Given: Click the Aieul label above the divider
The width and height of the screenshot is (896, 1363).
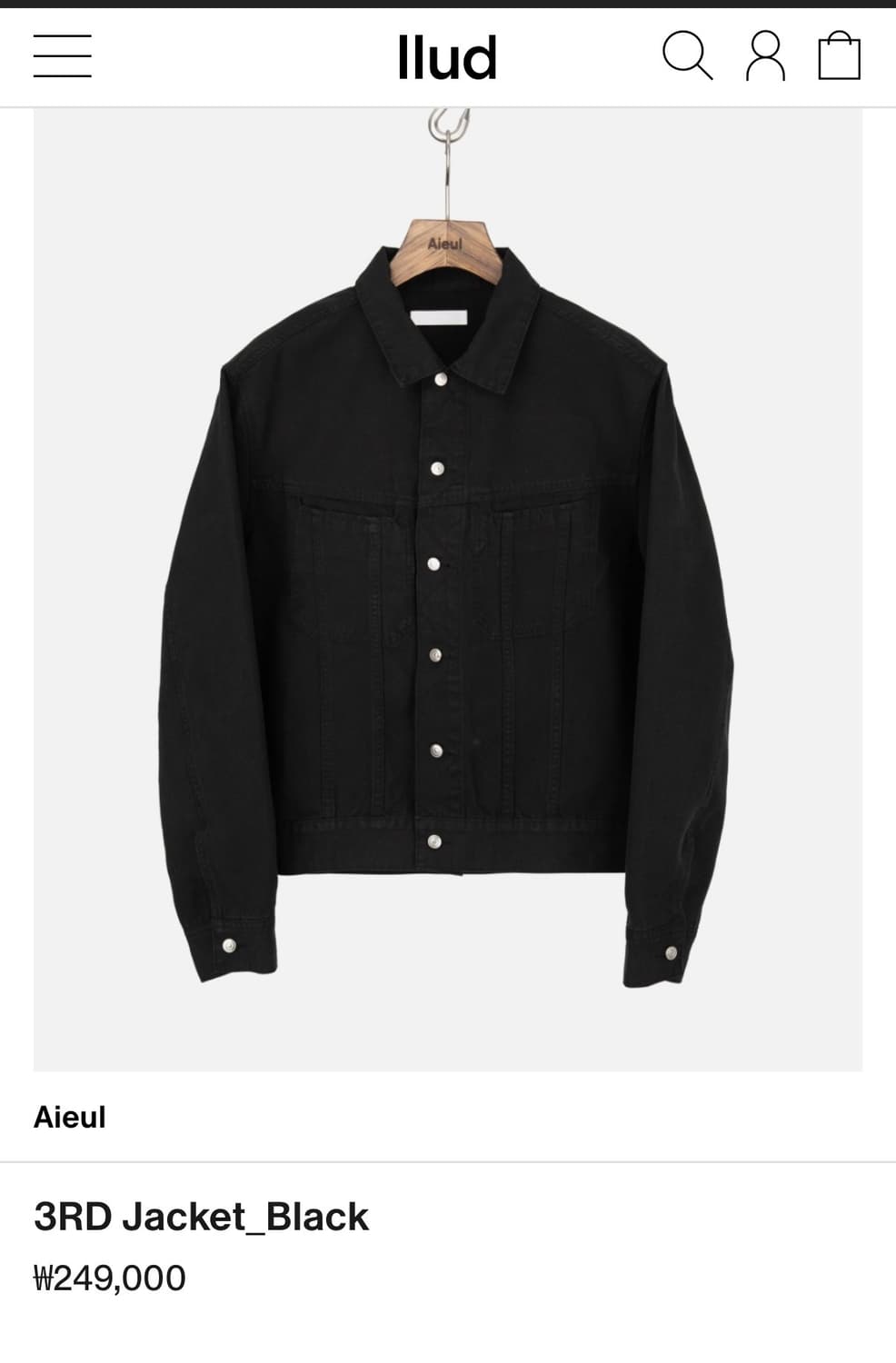Looking at the screenshot, I should click(x=70, y=1117).
